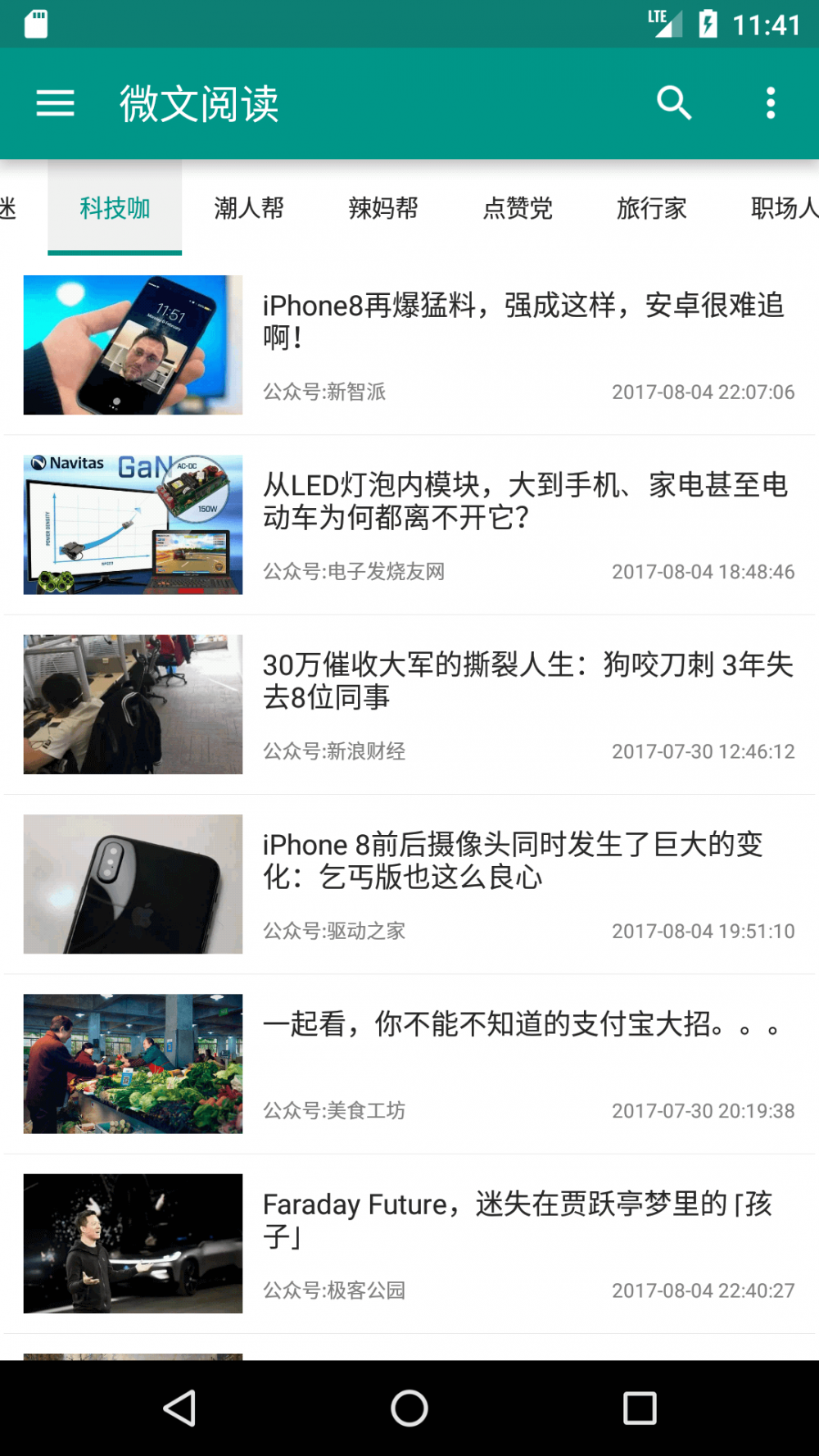Select the 科技咖 tab

point(115,208)
